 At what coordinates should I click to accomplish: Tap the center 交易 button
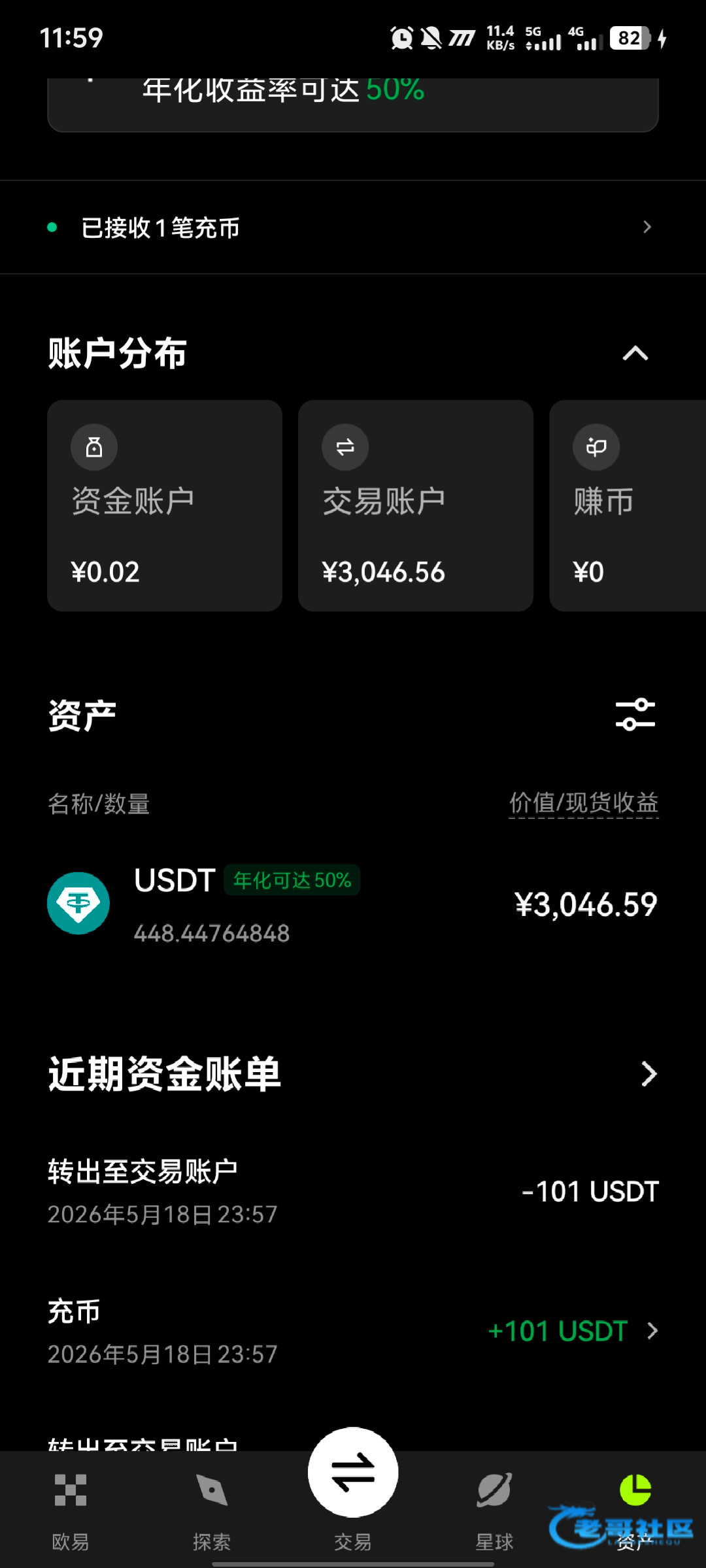(x=353, y=1473)
